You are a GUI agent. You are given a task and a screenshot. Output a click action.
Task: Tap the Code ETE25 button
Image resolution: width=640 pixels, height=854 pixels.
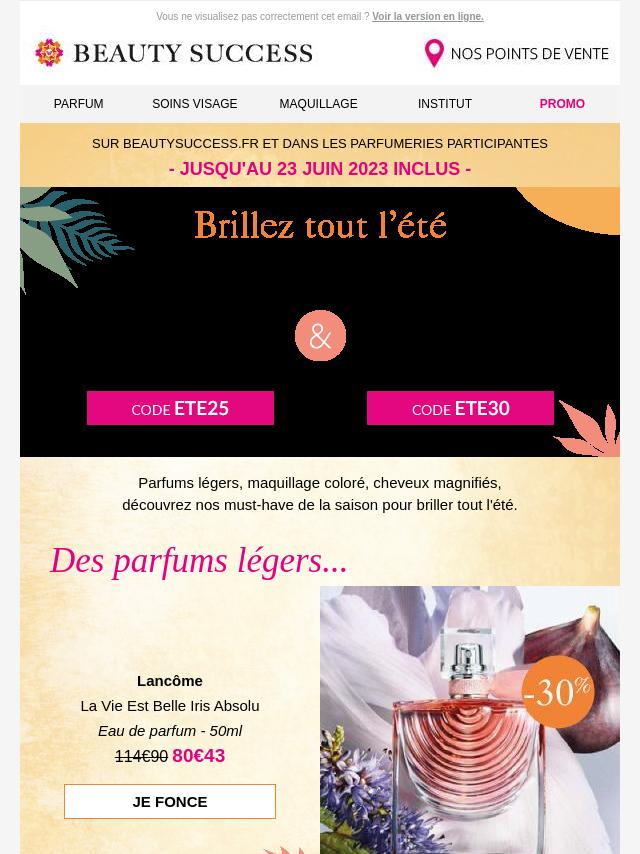180,408
